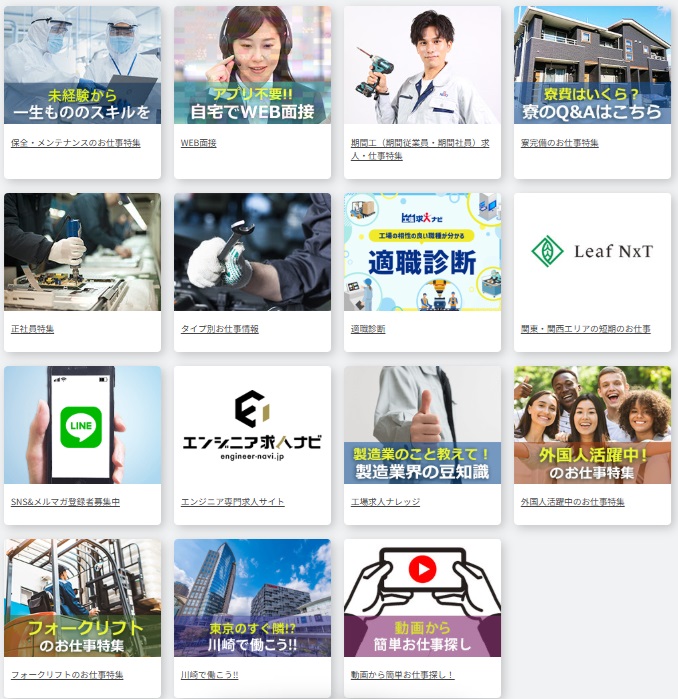Open the 動画から簡単お仕事探し card
This screenshot has height=699, width=678.
click(422, 598)
